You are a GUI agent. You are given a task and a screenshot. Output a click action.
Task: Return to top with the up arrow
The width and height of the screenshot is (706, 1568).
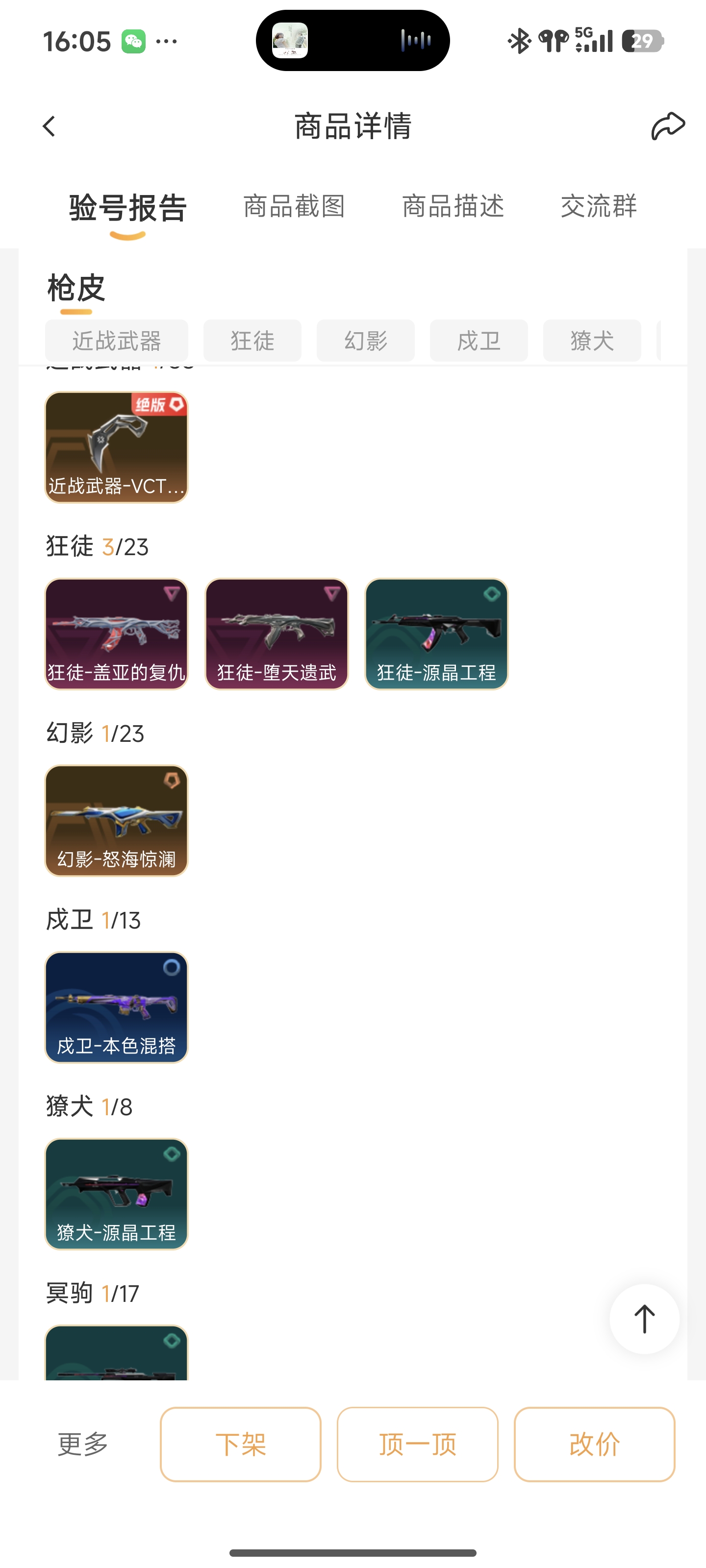pyautogui.click(x=644, y=1319)
